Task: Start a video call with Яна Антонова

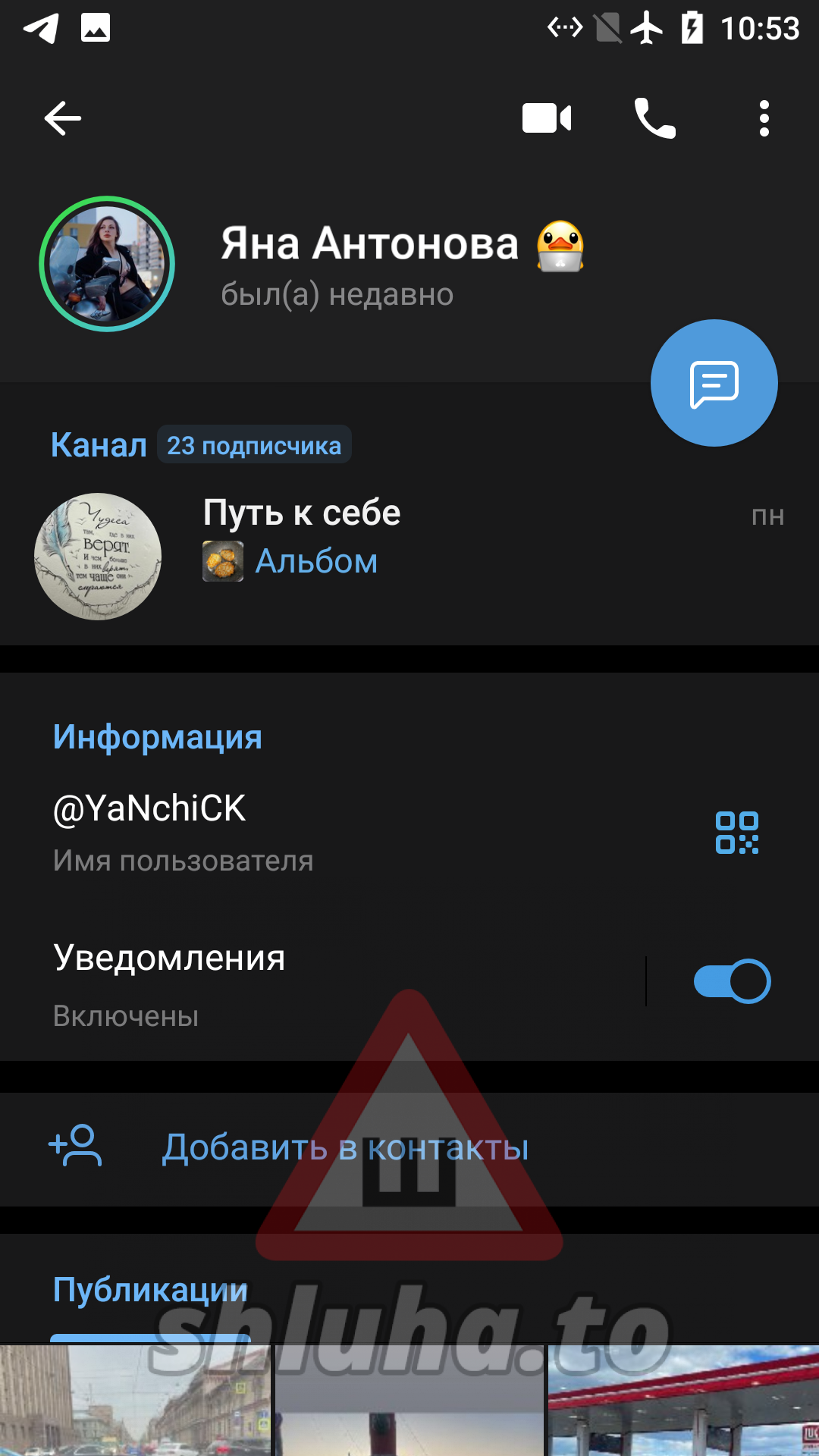Action: point(547,118)
